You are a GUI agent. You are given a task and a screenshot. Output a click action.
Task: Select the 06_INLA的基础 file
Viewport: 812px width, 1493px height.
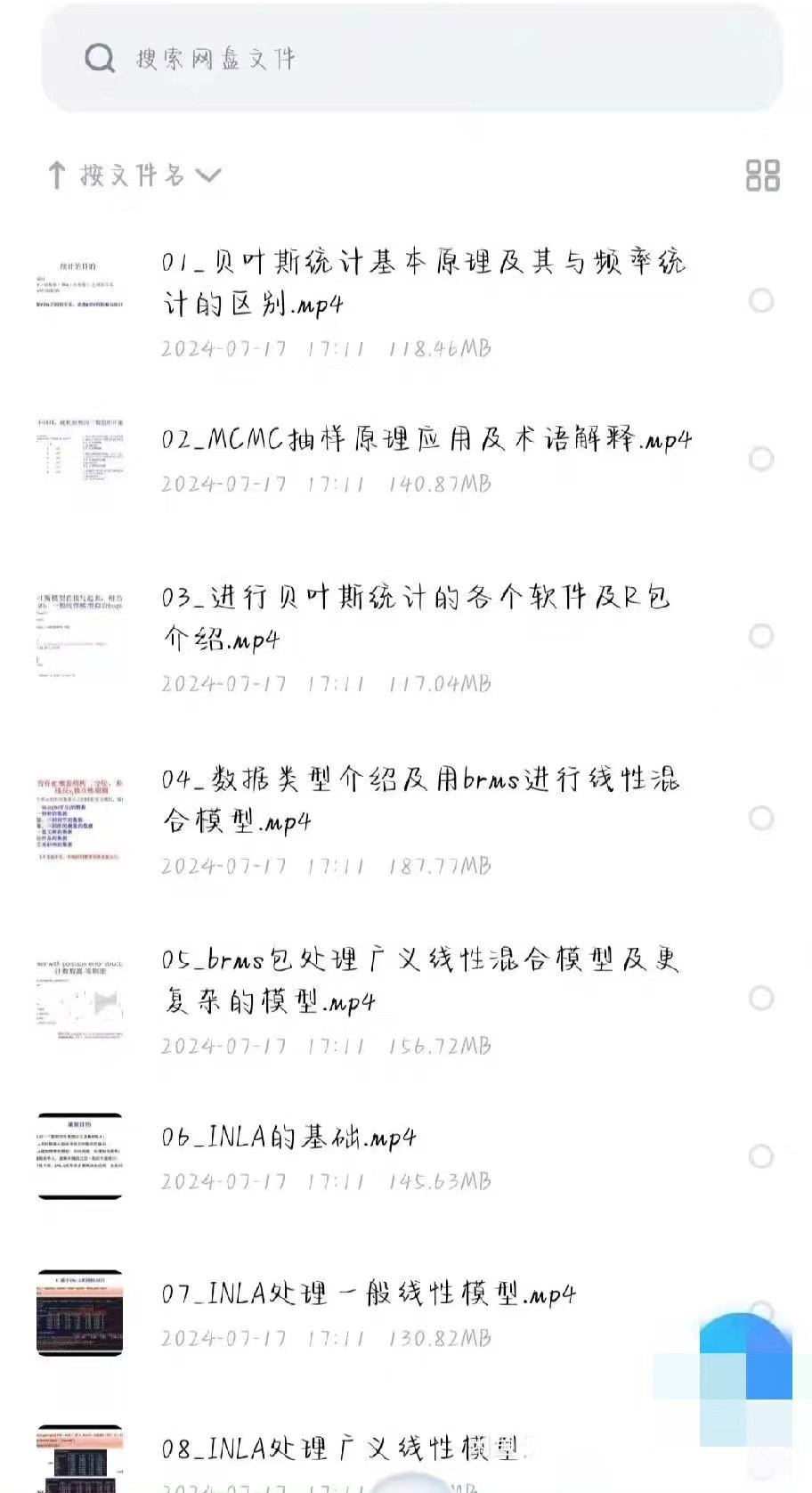[761, 1157]
